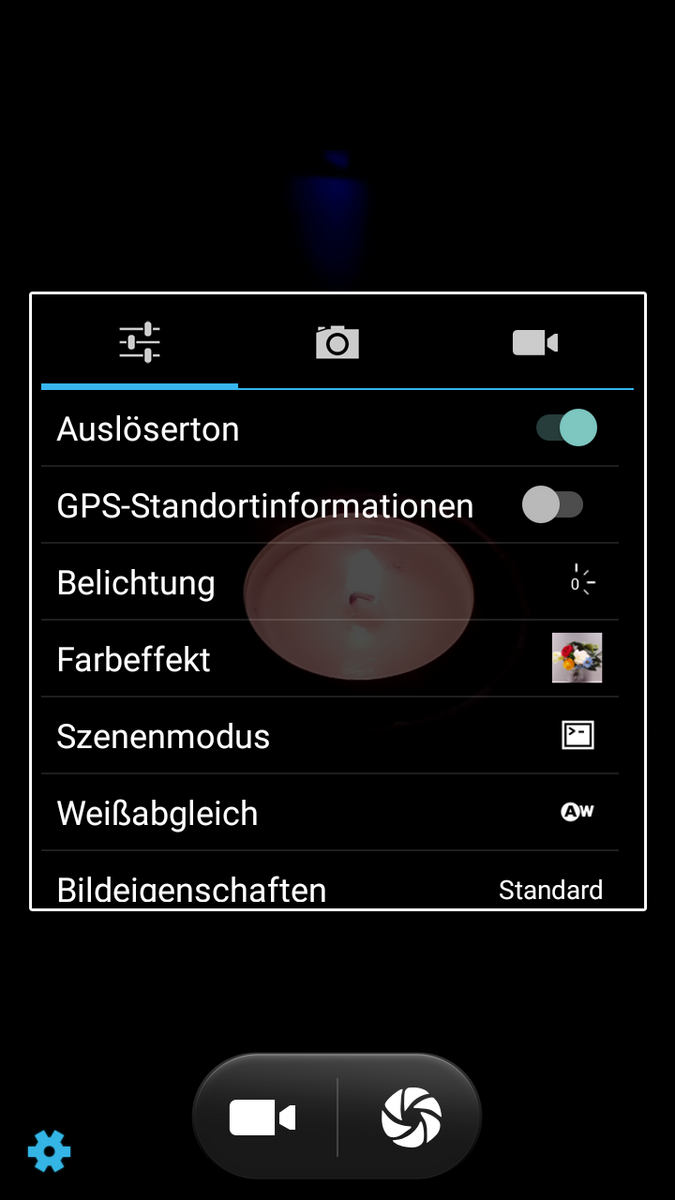Switch to the photo settings tab
675x1200 pixels.
tap(337, 343)
